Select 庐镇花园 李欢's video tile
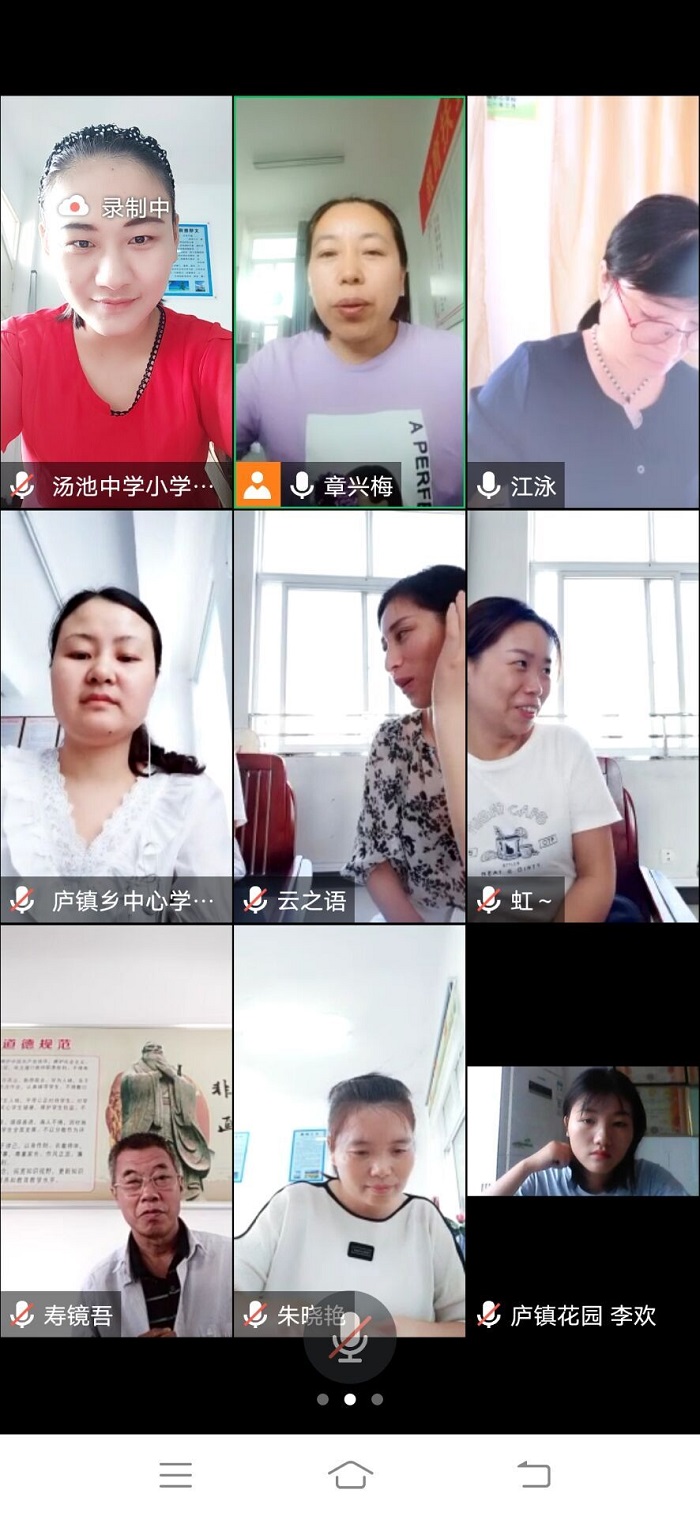This screenshot has height=1516, width=700. pos(584,1130)
